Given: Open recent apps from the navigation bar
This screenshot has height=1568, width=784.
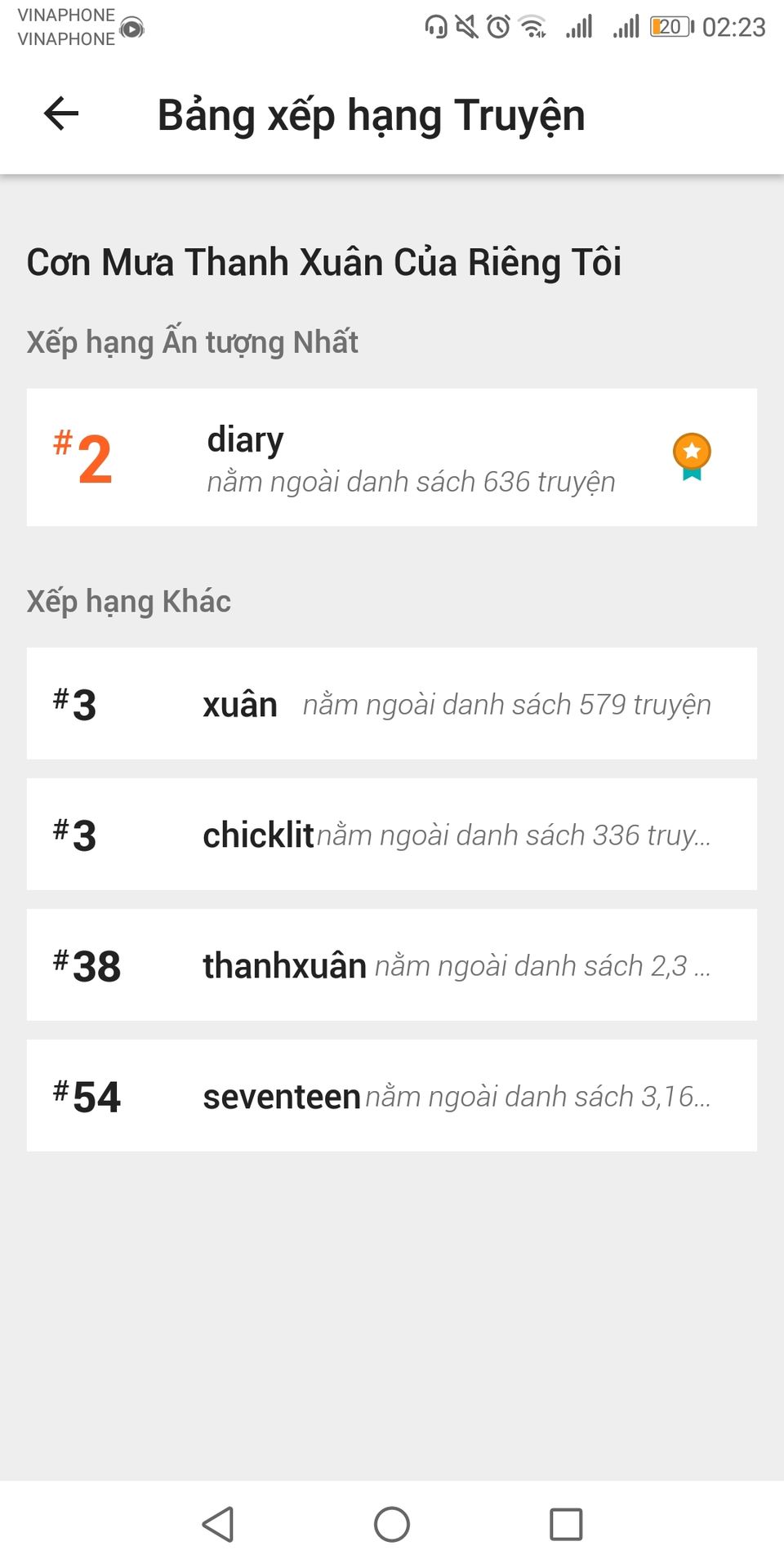Looking at the screenshot, I should 566,1524.
